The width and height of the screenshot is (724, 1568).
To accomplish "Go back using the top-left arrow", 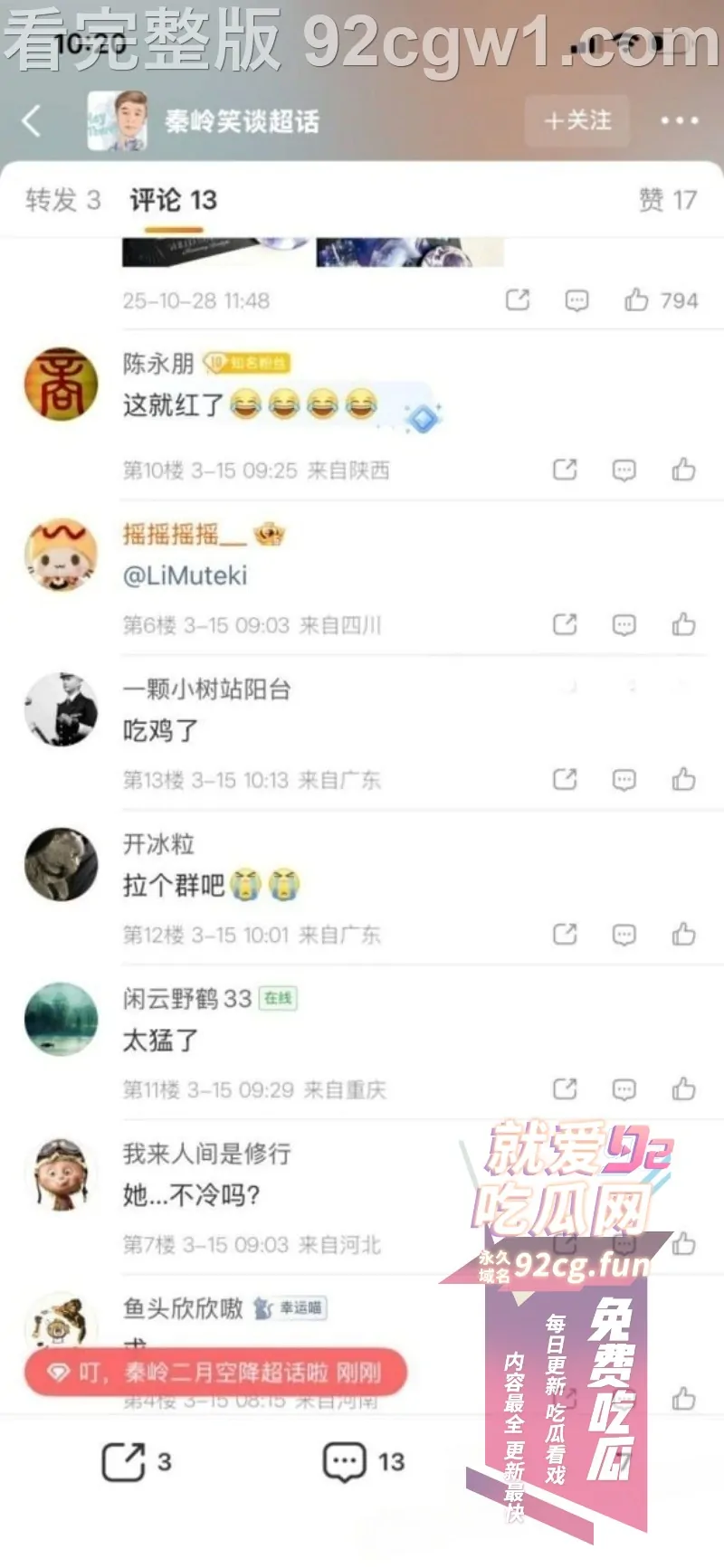I will tap(33, 120).
